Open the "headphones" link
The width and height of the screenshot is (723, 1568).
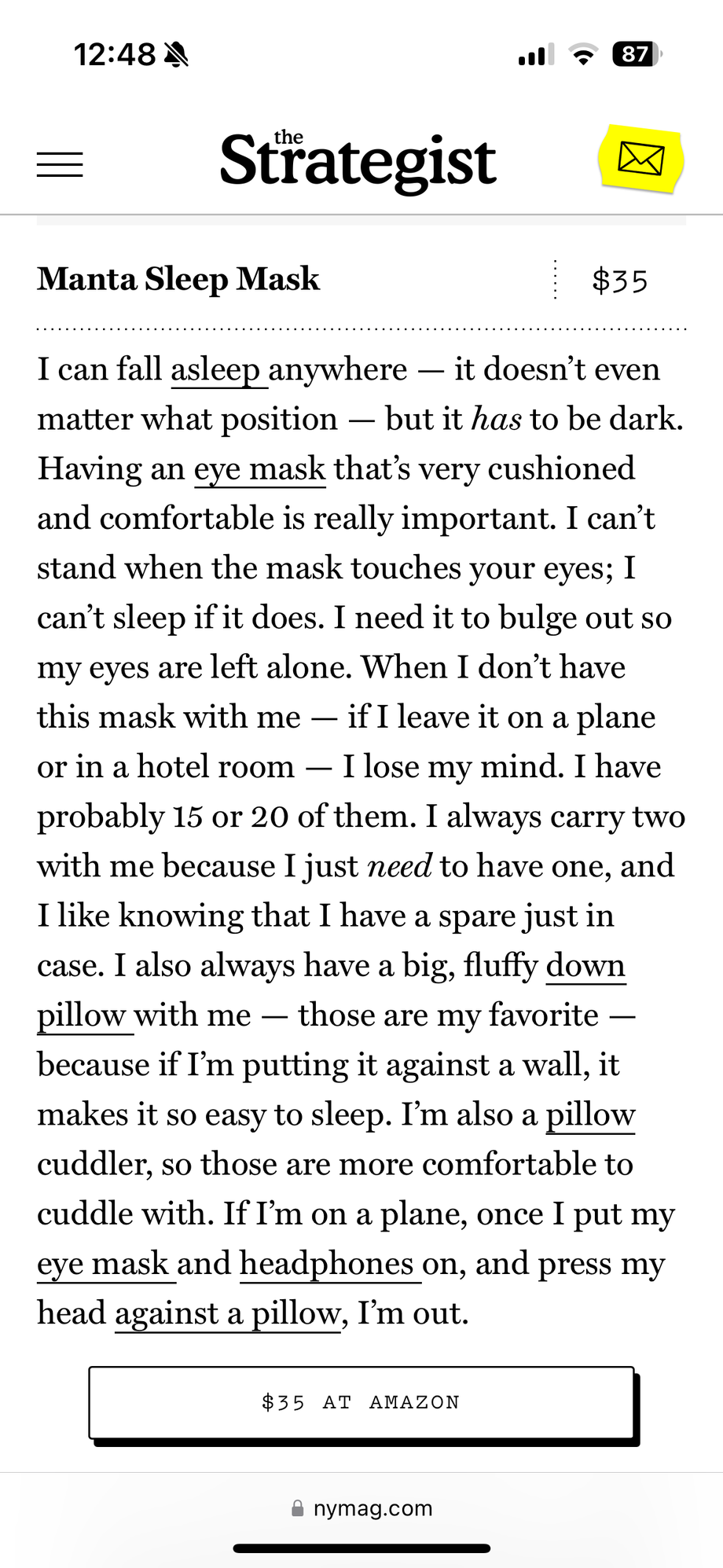point(330,1264)
